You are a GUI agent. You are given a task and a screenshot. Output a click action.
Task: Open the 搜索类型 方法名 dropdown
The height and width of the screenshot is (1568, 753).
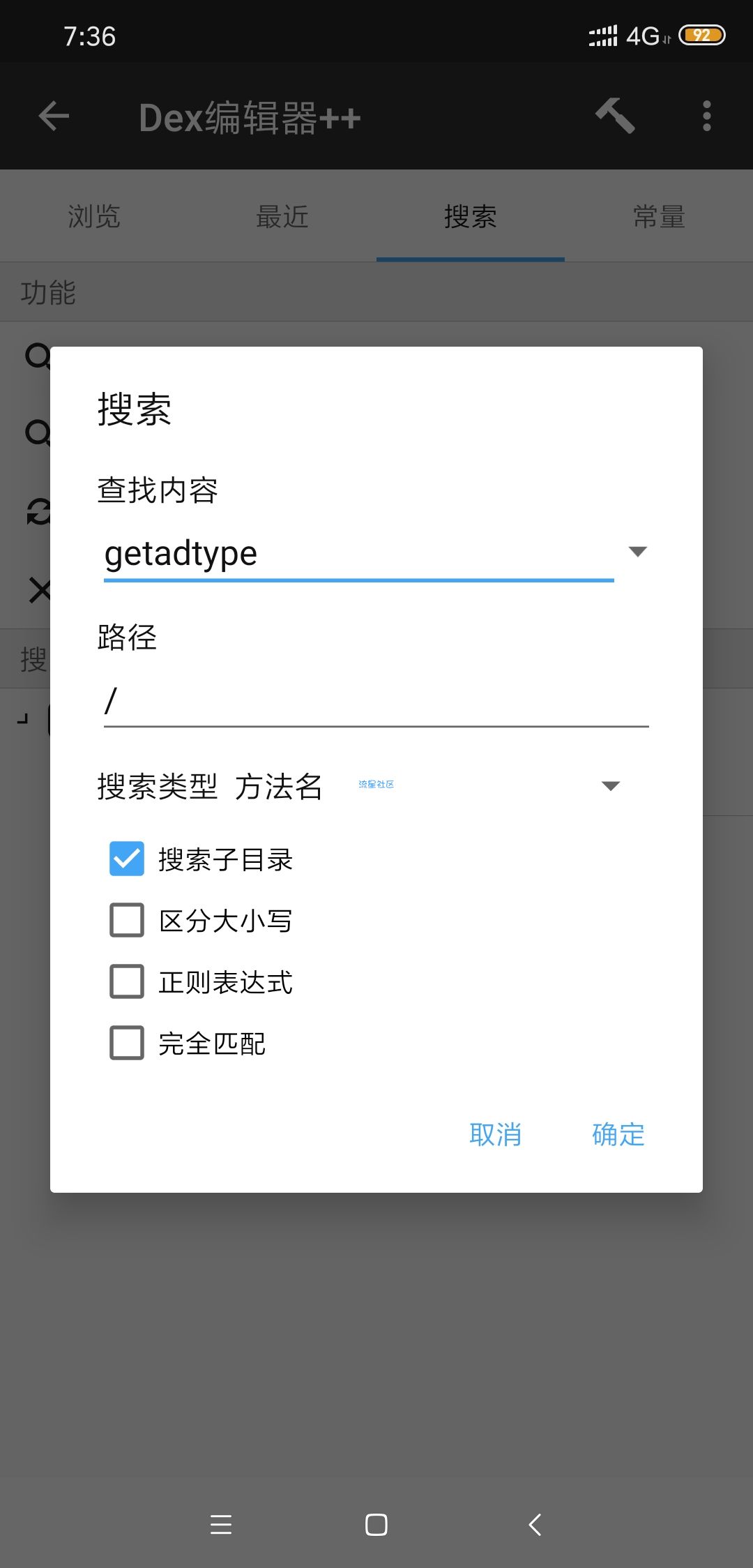pos(610,786)
